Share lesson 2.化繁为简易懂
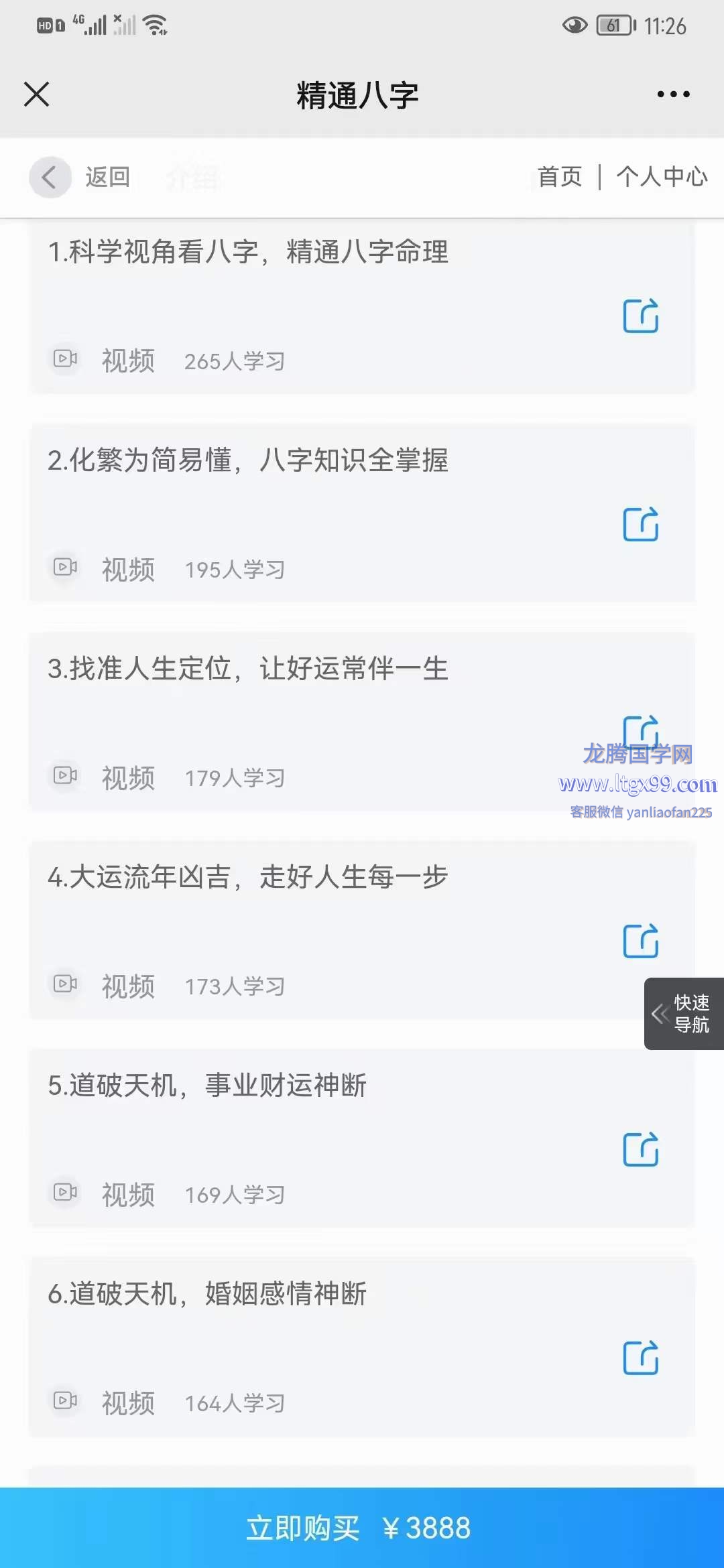 click(641, 524)
